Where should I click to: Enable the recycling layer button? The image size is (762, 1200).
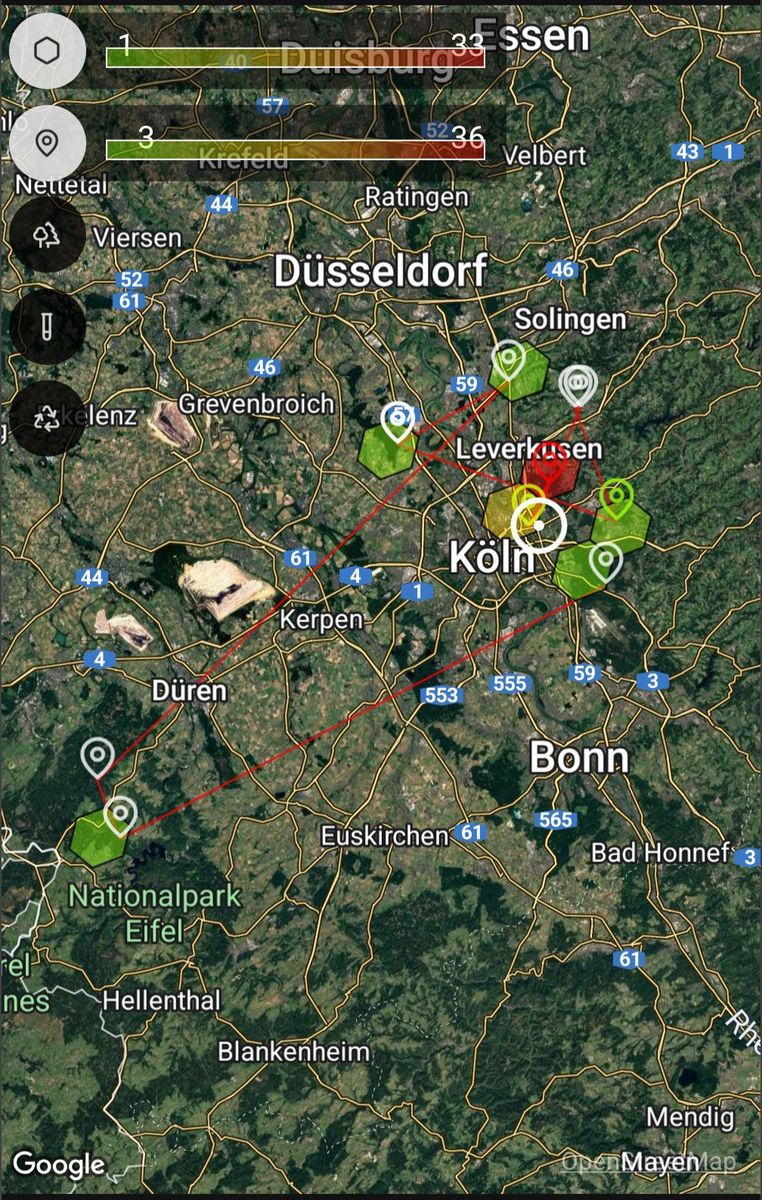[x=46, y=418]
